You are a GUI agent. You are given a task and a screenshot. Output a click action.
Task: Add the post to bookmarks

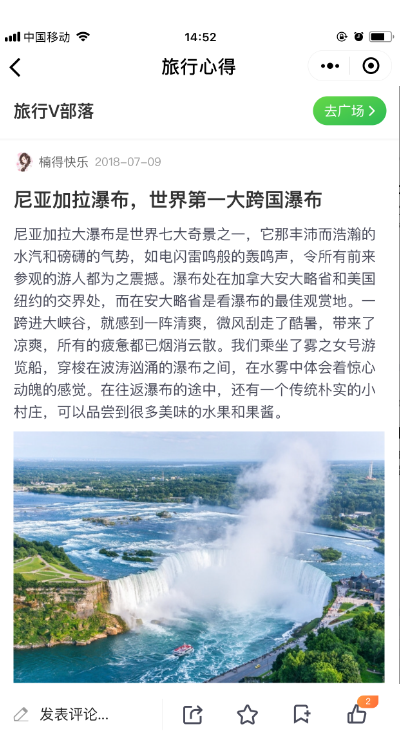pos(302,714)
